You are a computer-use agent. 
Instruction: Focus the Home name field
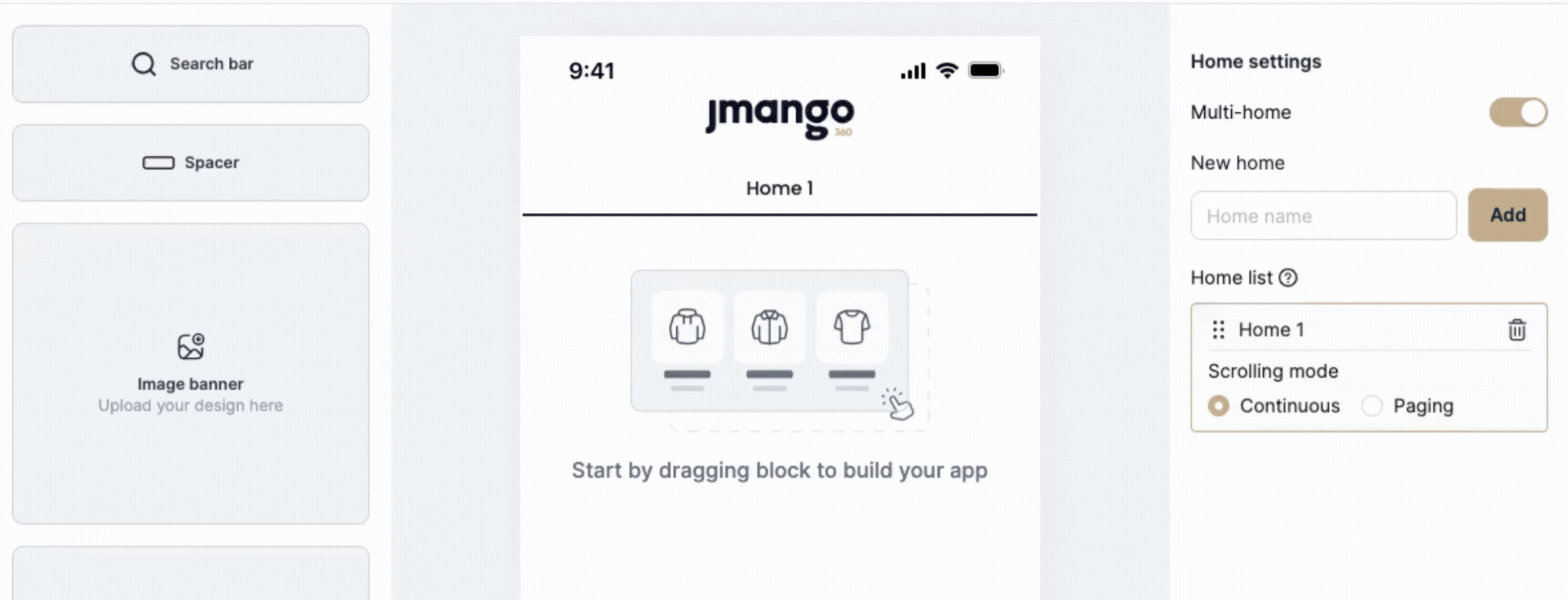(x=1323, y=216)
